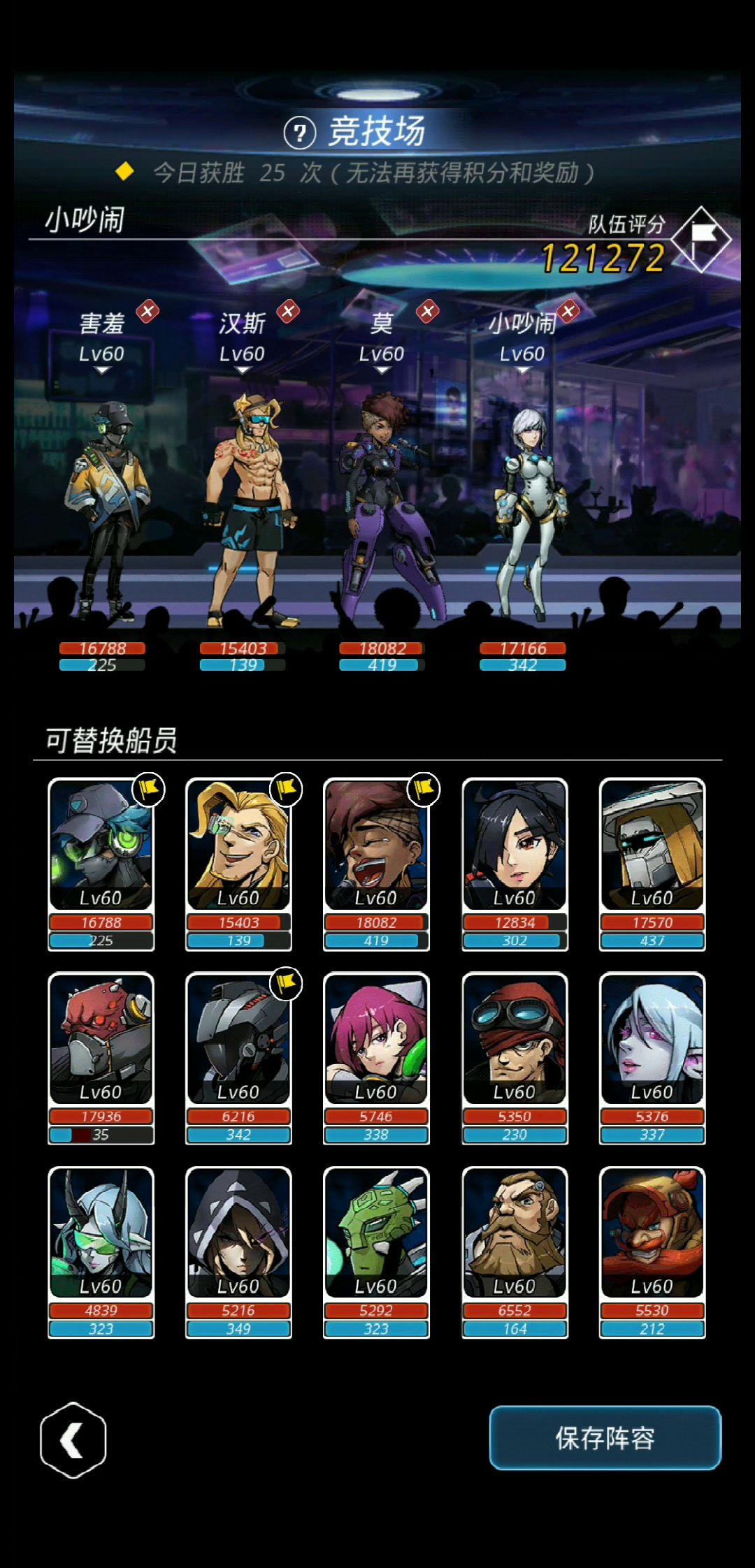Tap the flag icon beside team score
Image resolution: width=755 pixels, height=1568 pixels.
(701, 239)
